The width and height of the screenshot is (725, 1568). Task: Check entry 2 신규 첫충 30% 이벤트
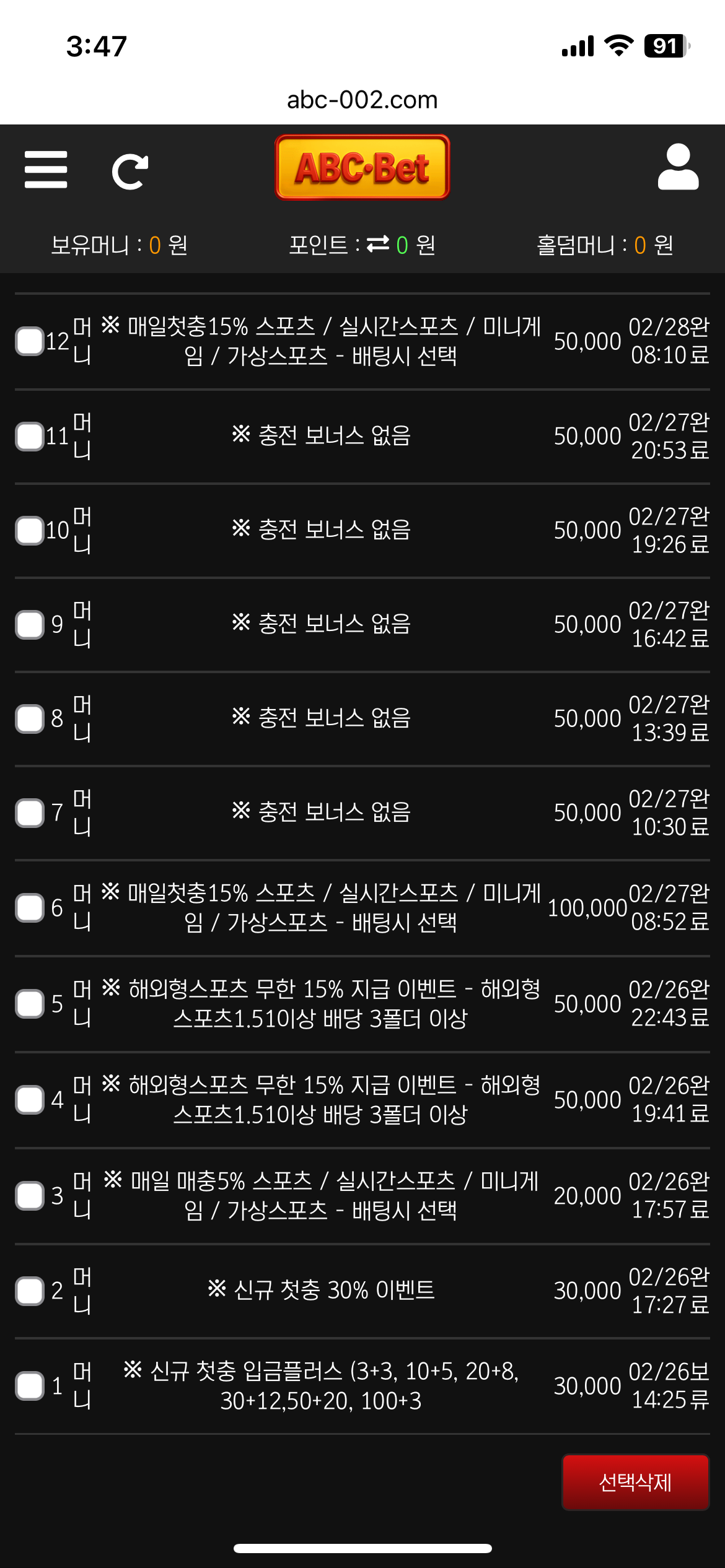30,1291
